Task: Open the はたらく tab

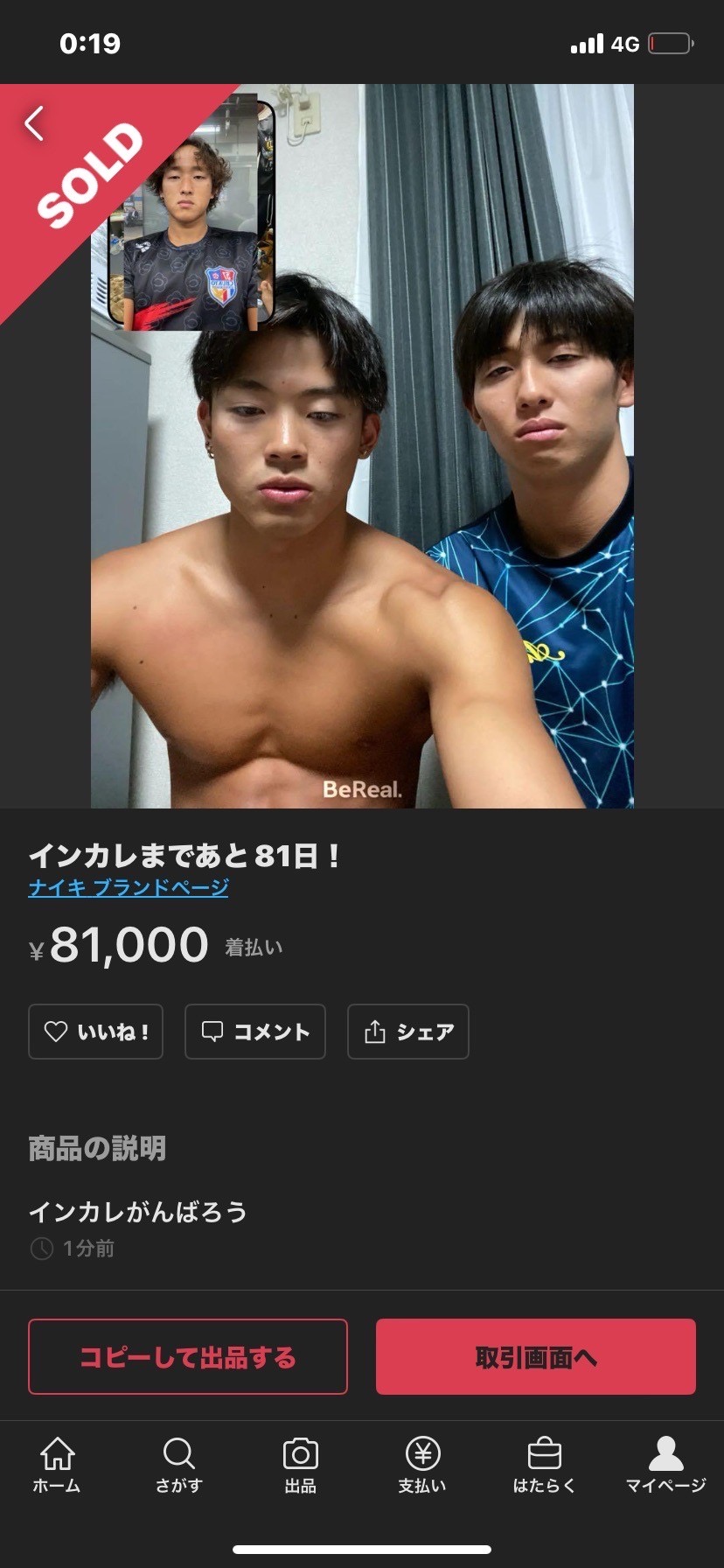Action: (x=544, y=1466)
